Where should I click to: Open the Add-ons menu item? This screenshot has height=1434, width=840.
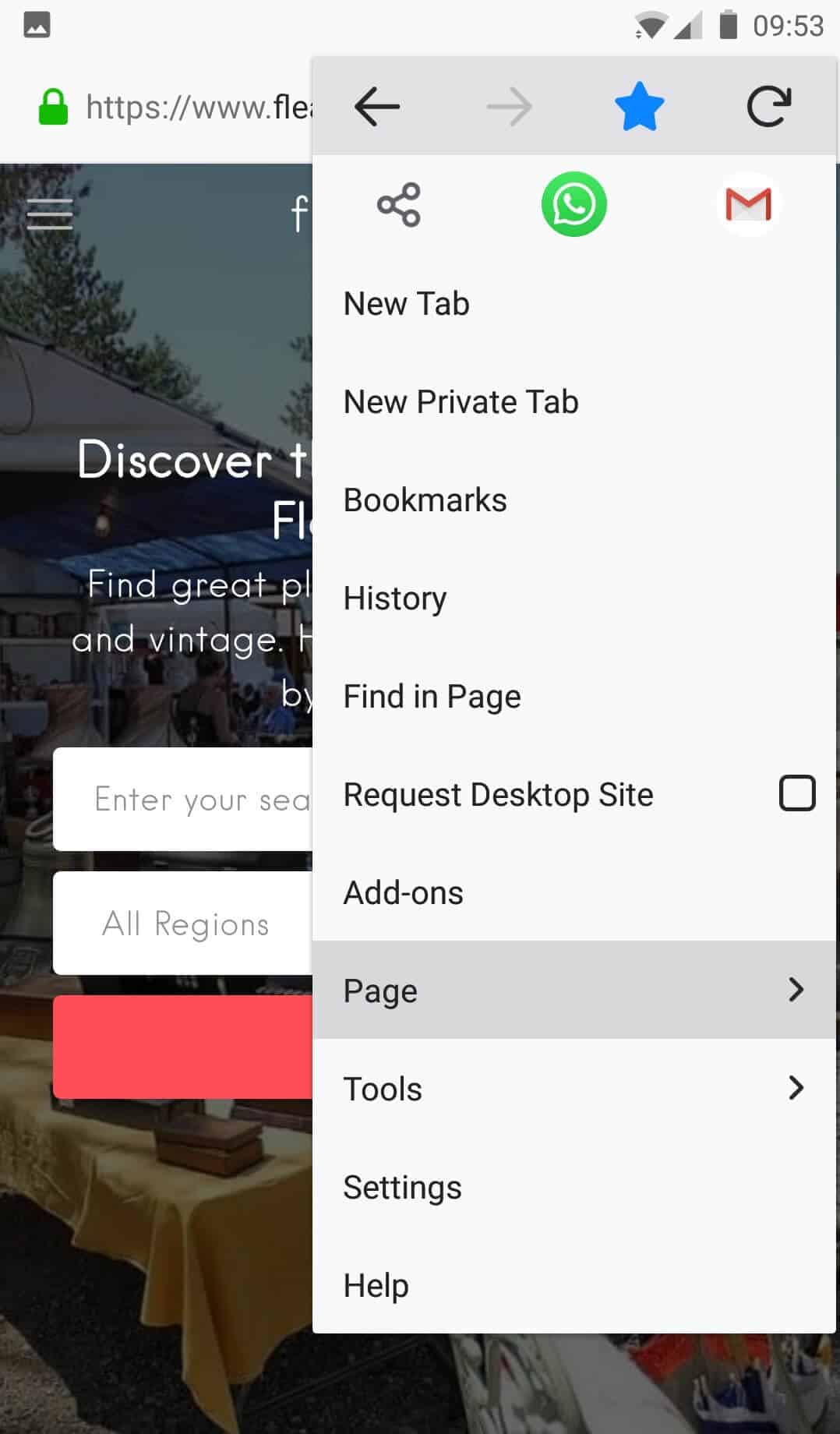[x=404, y=893]
